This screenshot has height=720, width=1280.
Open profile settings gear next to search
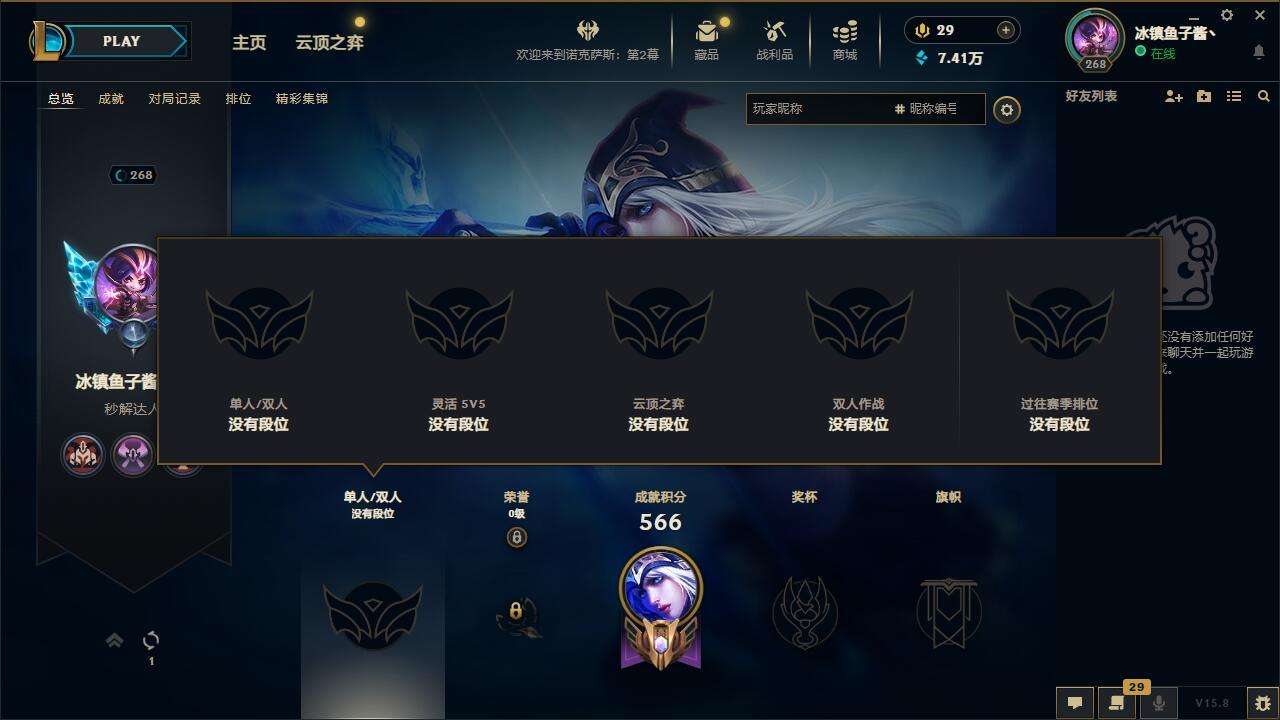(x=1007, y=110)
